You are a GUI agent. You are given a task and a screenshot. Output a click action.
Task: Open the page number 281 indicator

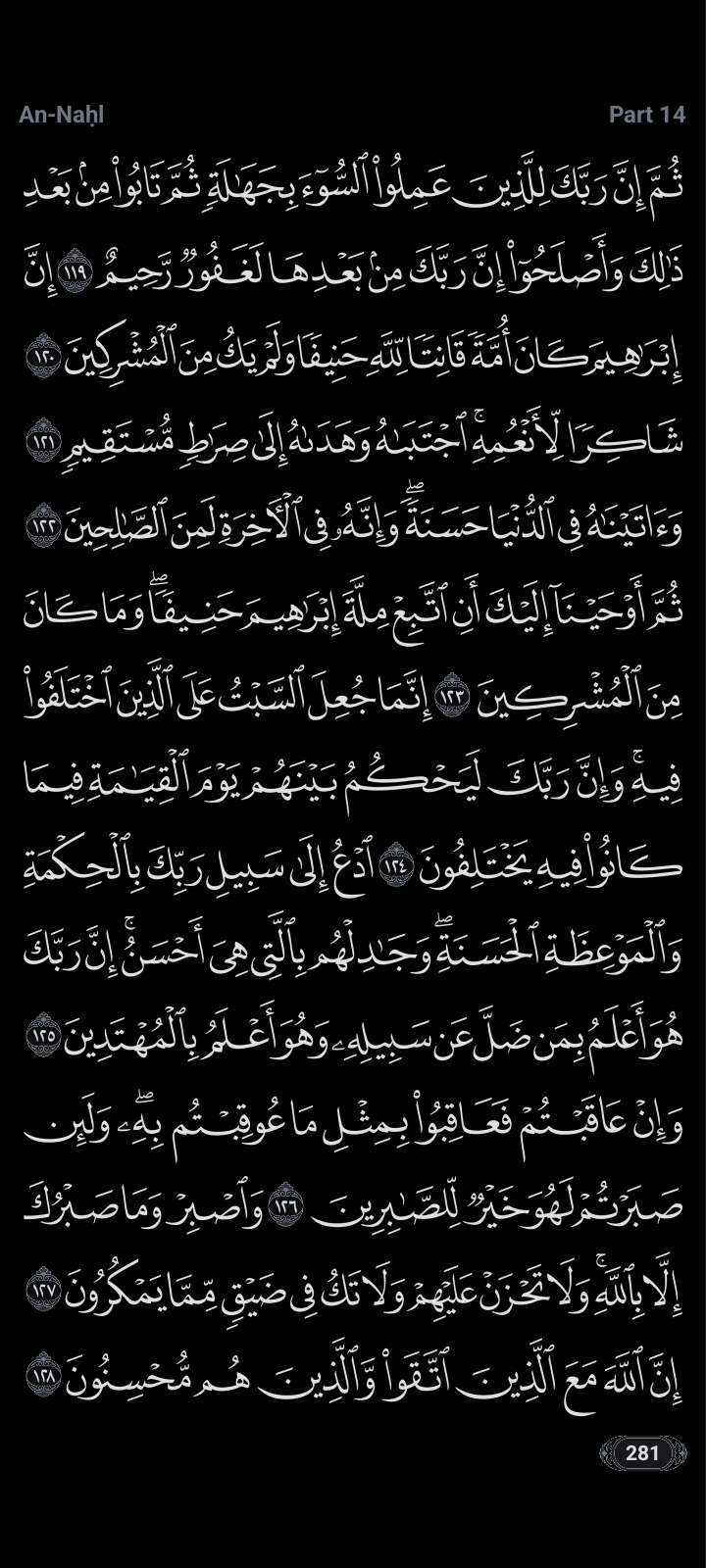click(x=642, y=1452)
